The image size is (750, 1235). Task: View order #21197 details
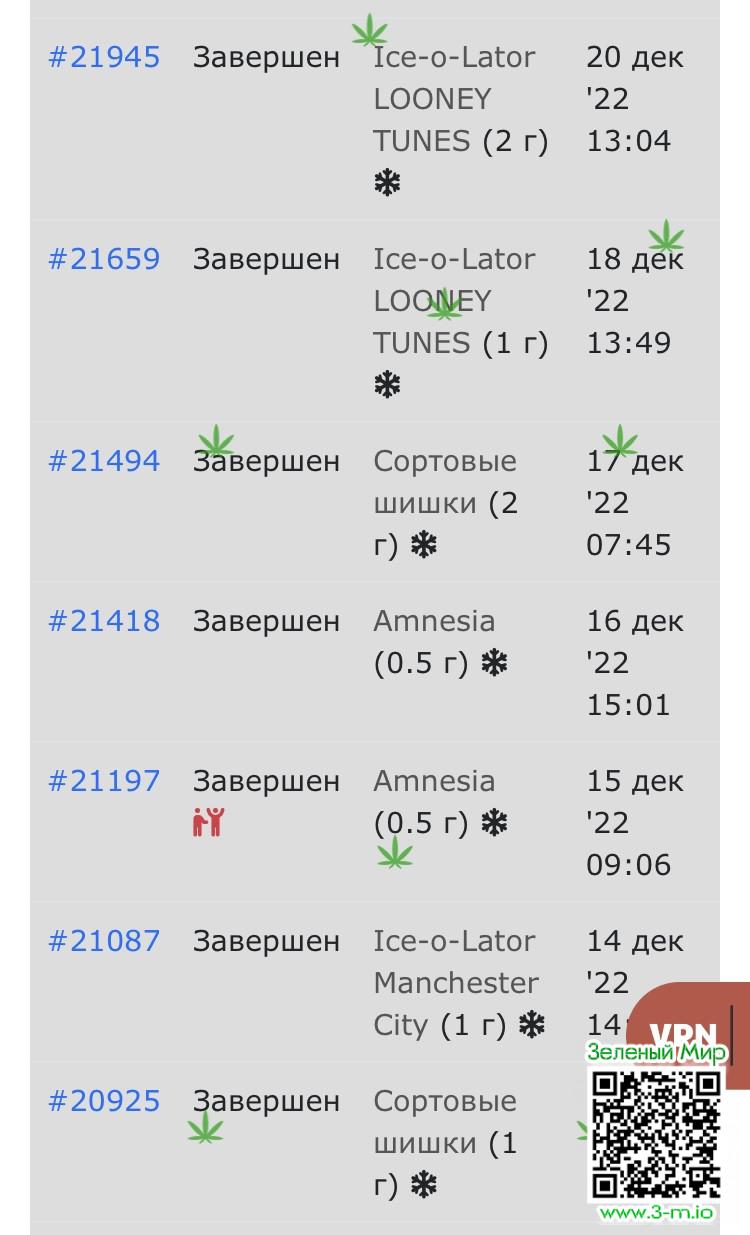coord(104,781)
